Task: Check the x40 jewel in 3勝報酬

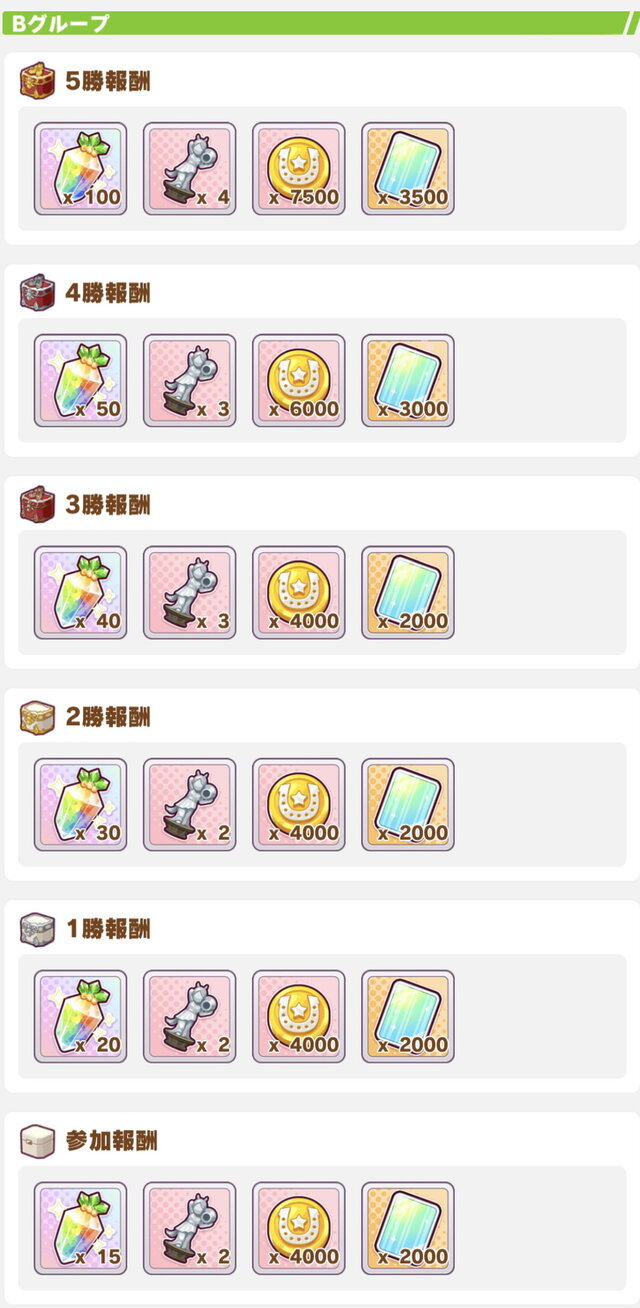Action: [x=80, y=592]
